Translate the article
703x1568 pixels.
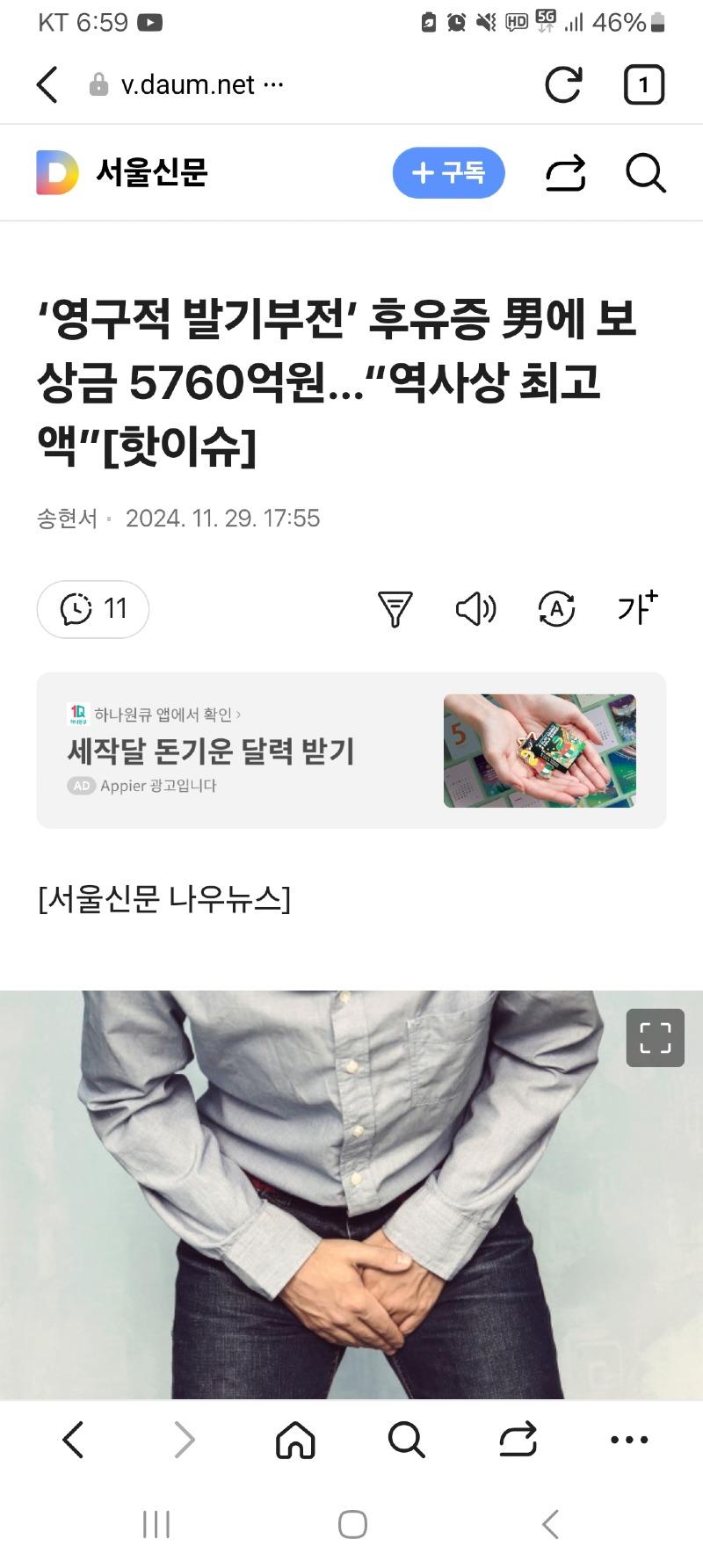[x=556, y=608]
